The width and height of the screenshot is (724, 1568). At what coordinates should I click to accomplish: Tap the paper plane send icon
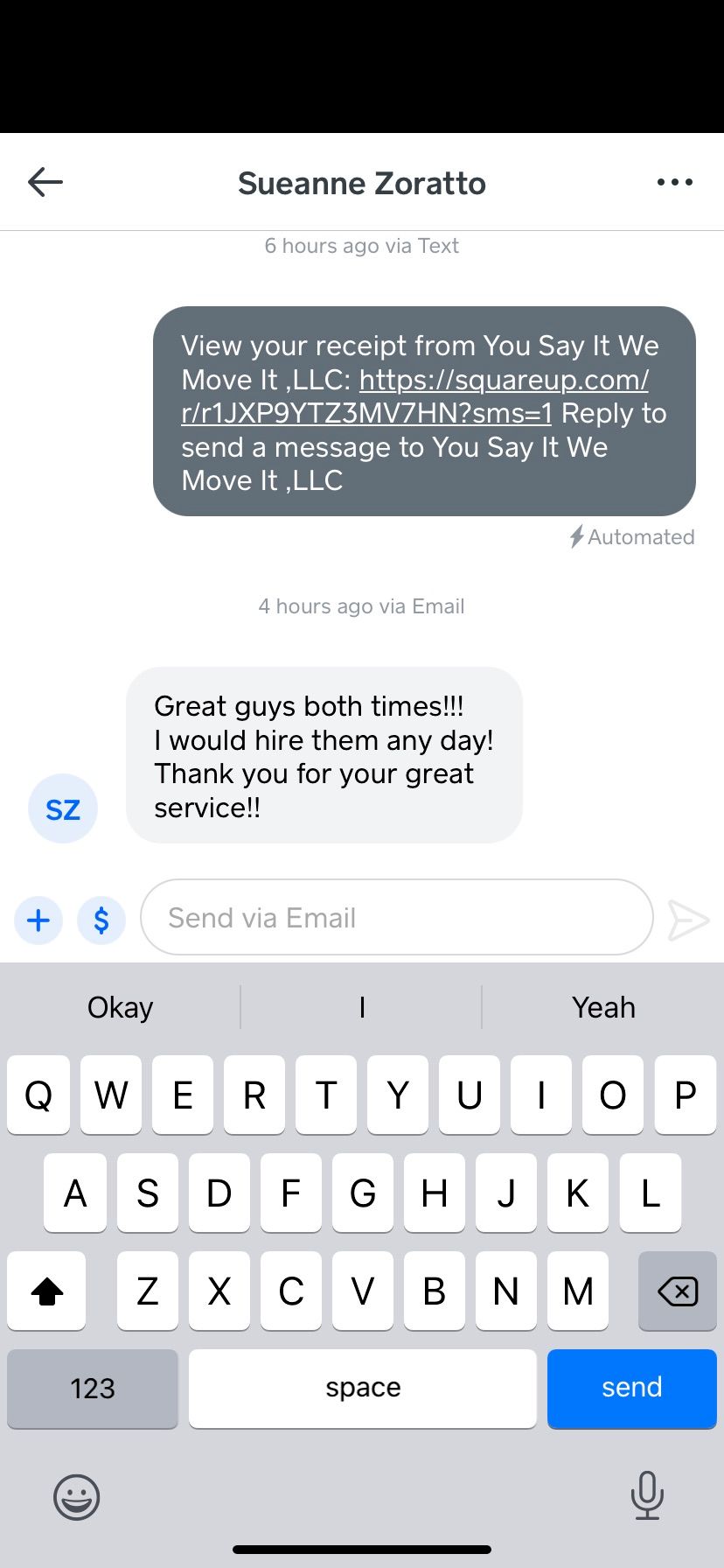point(688,920)
